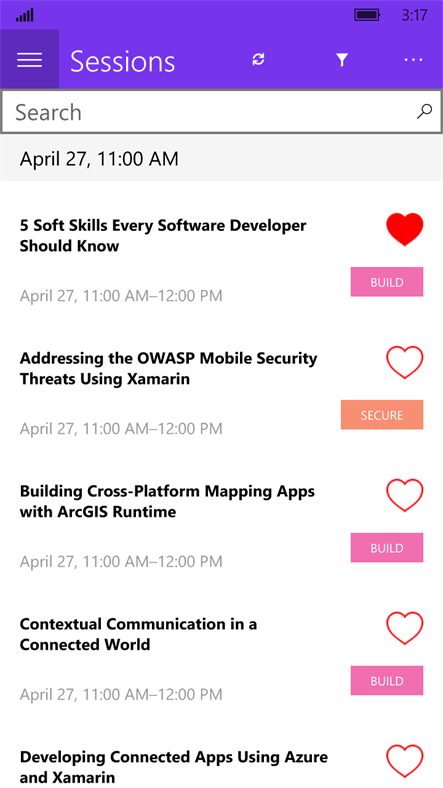
Task: Open the more options ellipsis menu
Action: (413, 60)
